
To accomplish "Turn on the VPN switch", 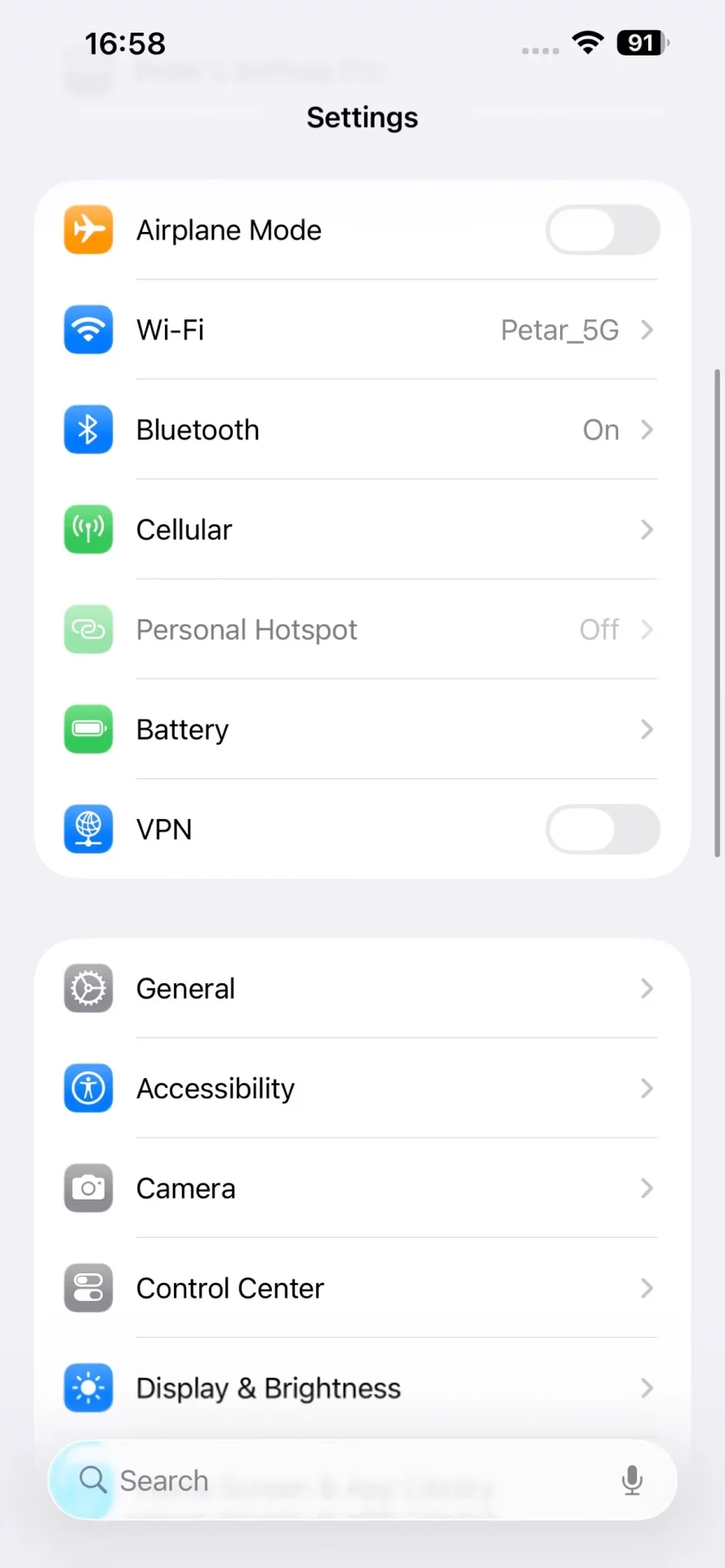I will 603,830.
